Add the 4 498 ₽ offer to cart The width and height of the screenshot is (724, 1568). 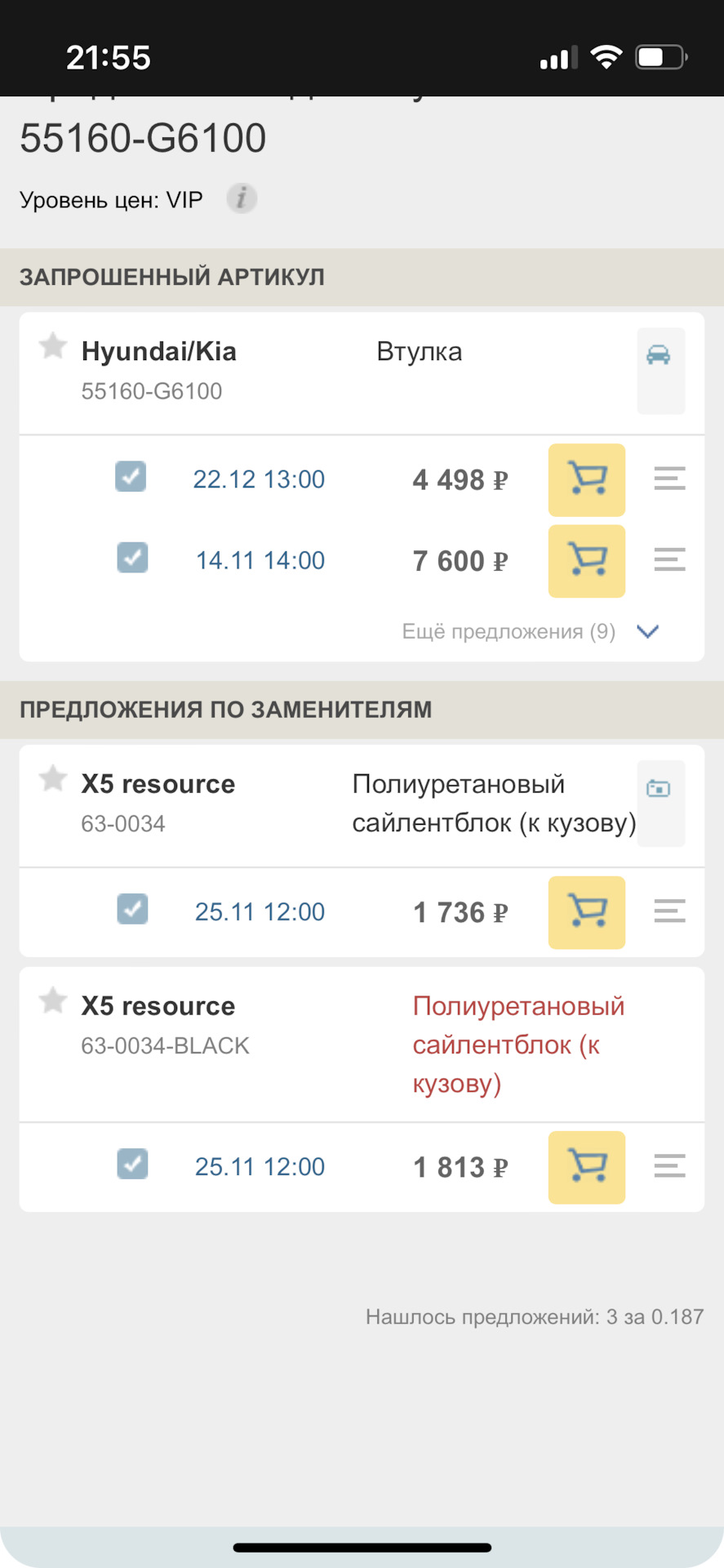click(586, 480)
